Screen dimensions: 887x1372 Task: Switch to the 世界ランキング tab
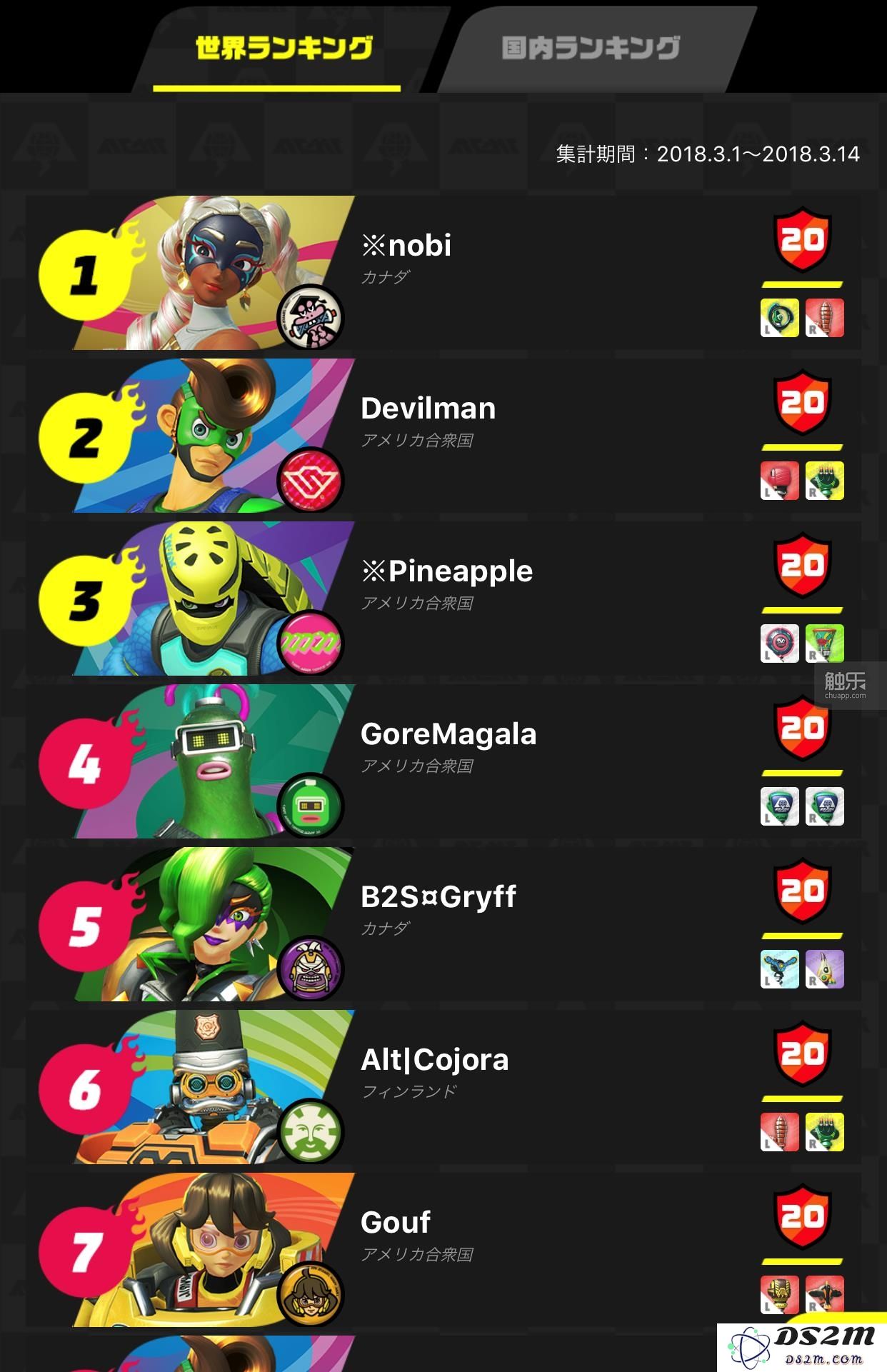click(x=284, y=49)
